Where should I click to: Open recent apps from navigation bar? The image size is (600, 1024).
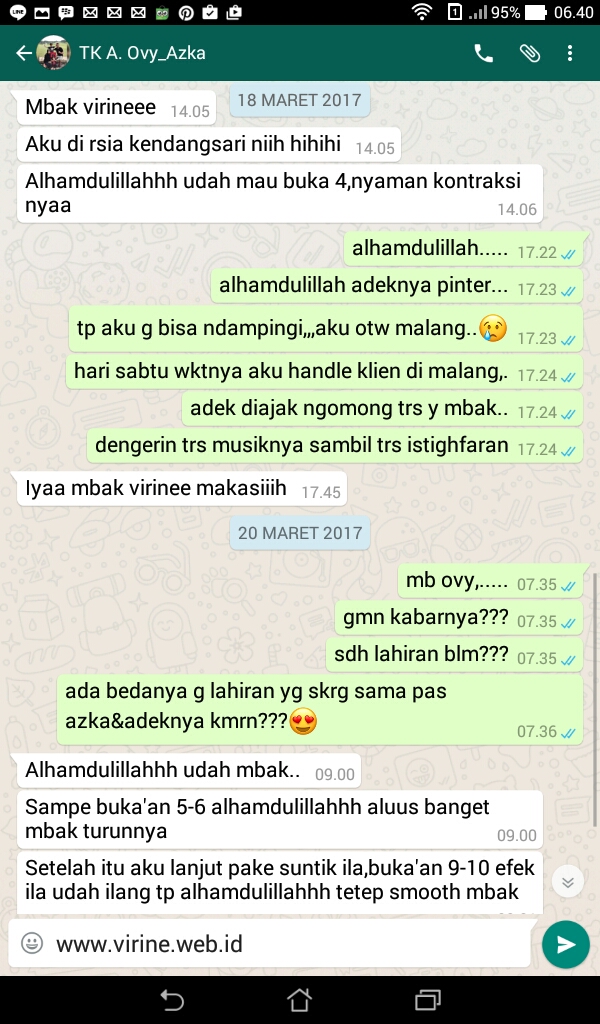point(428,1000)
